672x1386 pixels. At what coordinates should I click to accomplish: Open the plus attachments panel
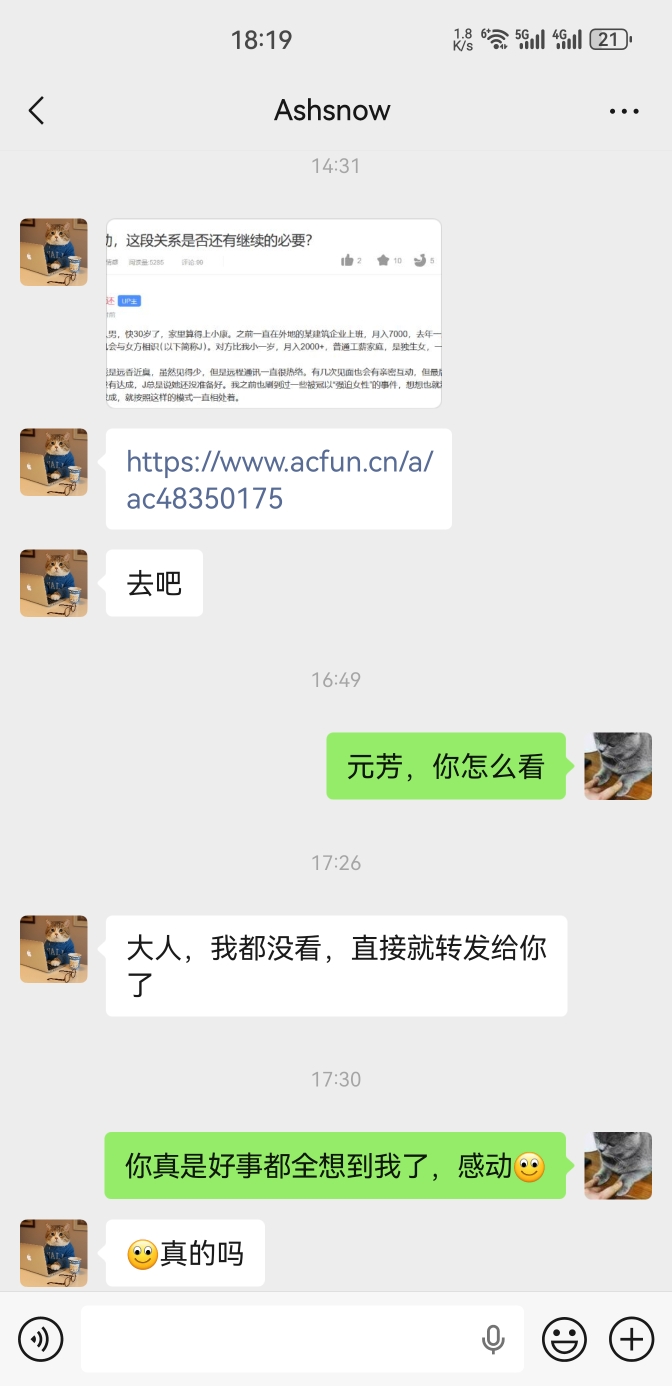[631, 1338]
